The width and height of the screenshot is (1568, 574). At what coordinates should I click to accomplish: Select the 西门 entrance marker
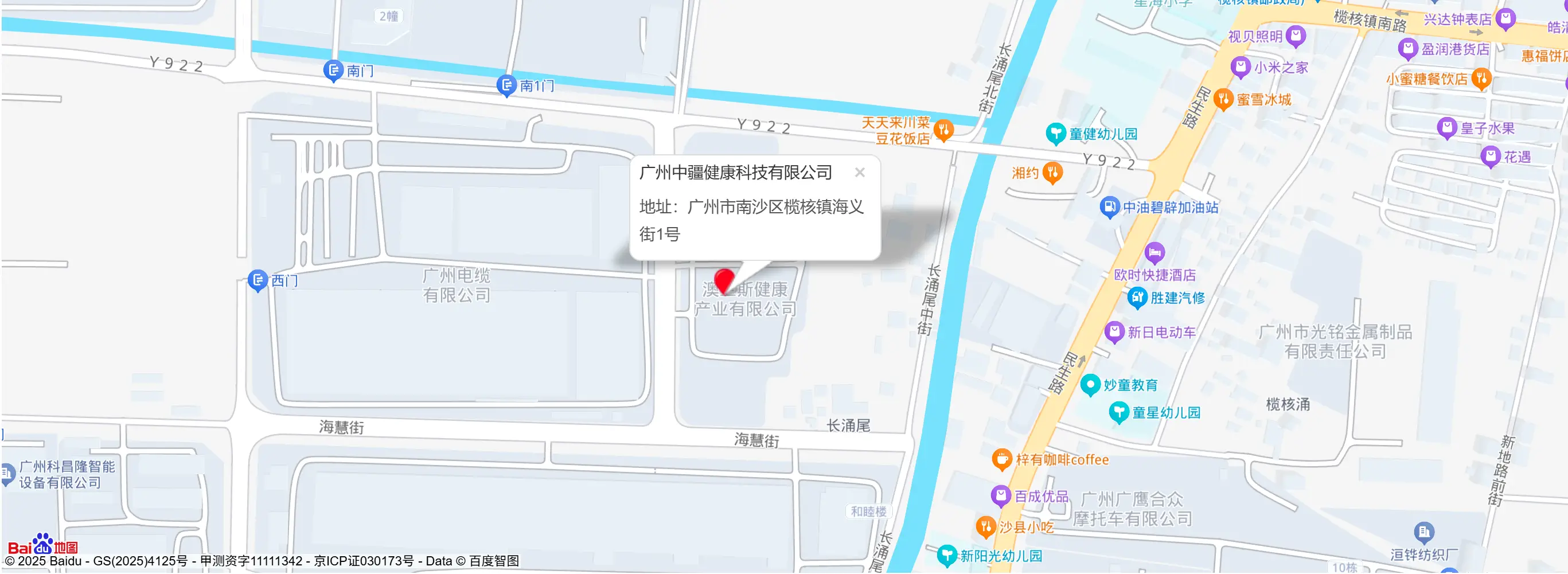258,280
